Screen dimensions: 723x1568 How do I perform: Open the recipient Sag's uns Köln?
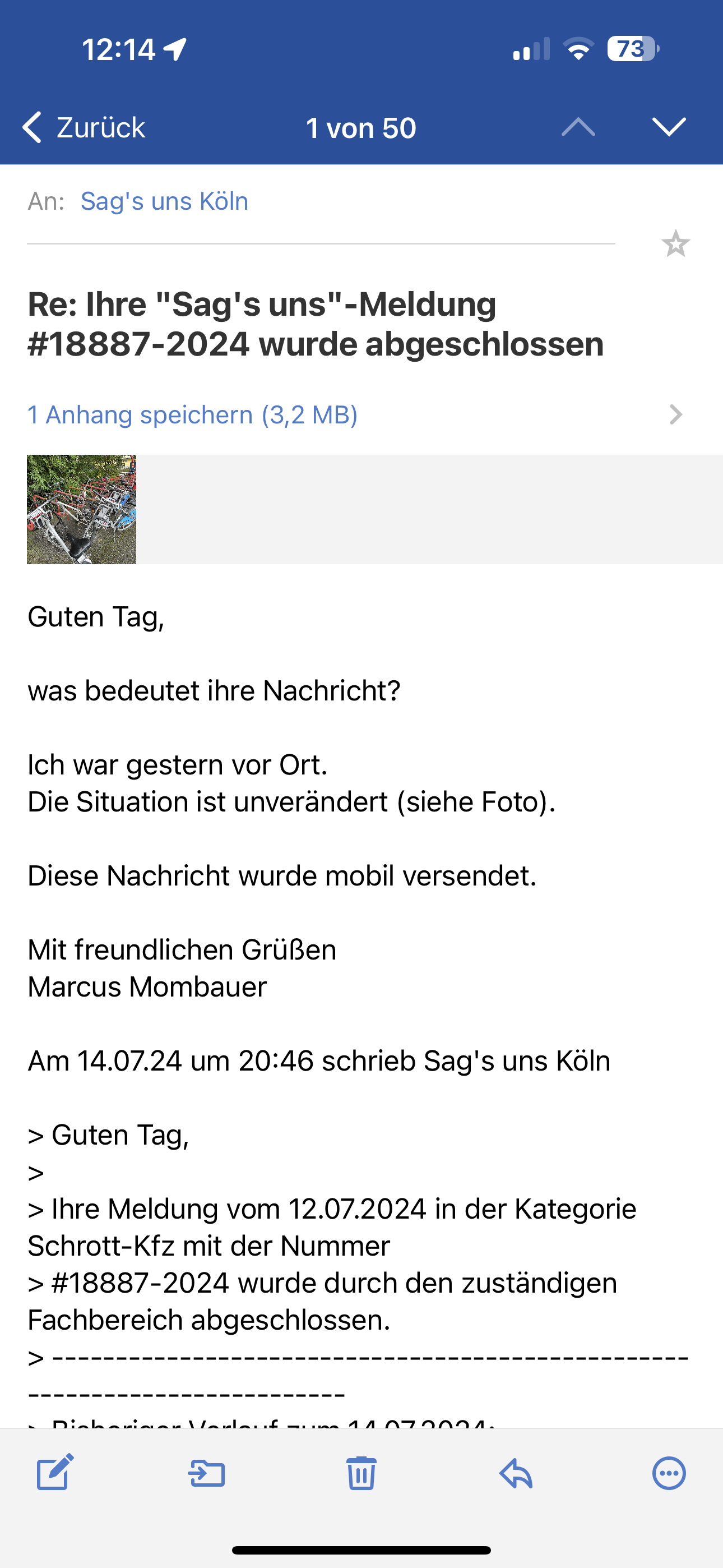pyautogui.click(x=164, y=201)
